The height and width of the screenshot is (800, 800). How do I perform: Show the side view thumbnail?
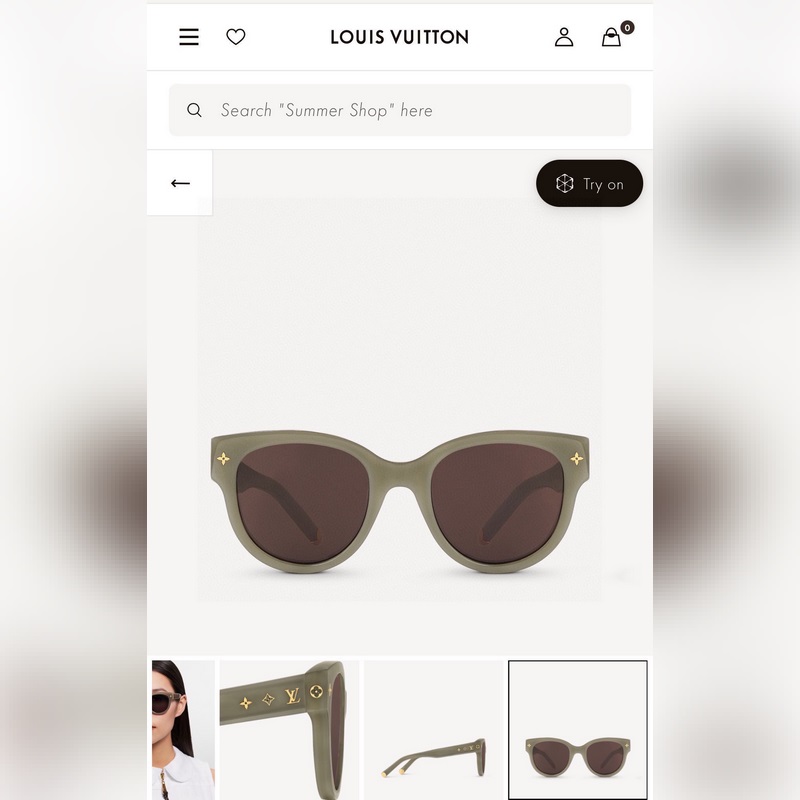(x=433, y=729)
